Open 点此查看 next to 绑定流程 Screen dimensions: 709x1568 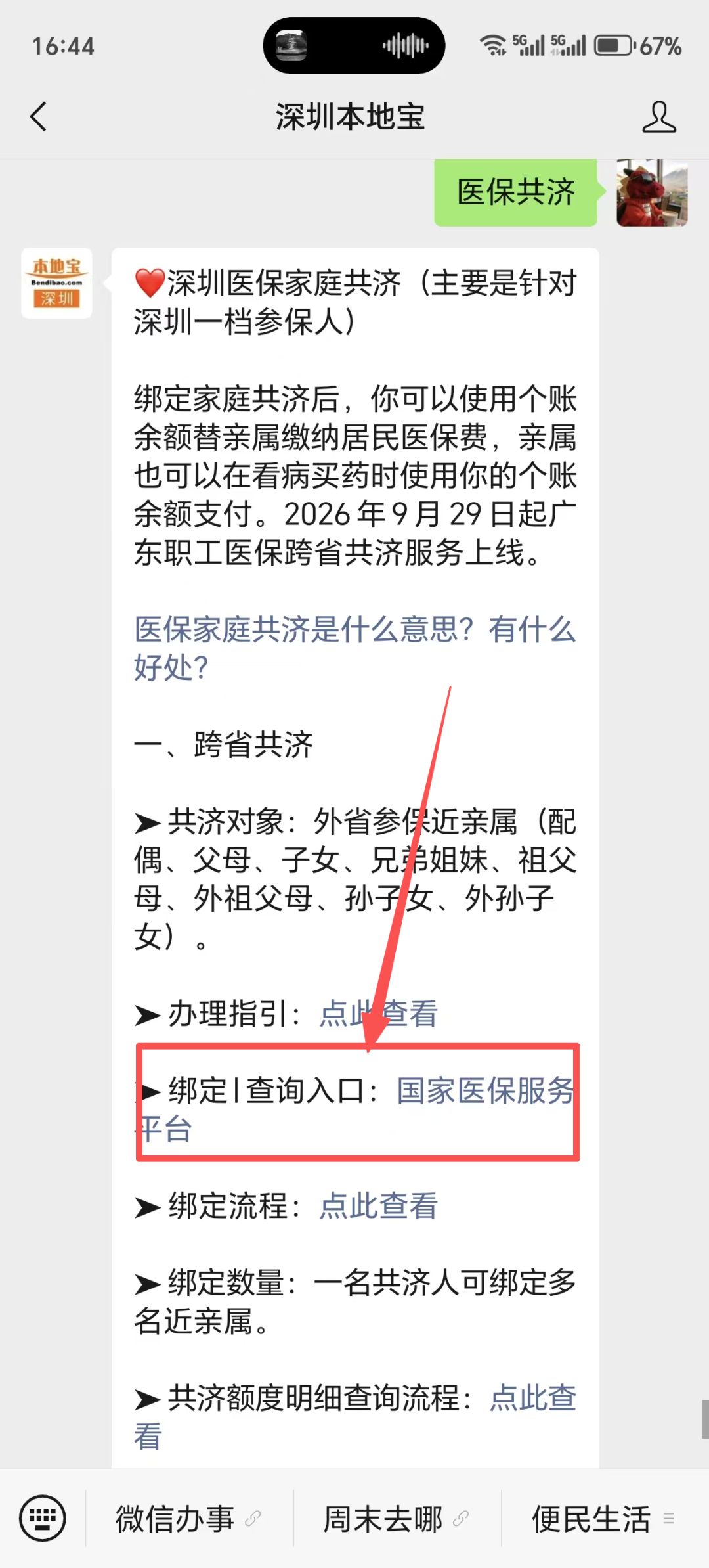point(379,1206)
